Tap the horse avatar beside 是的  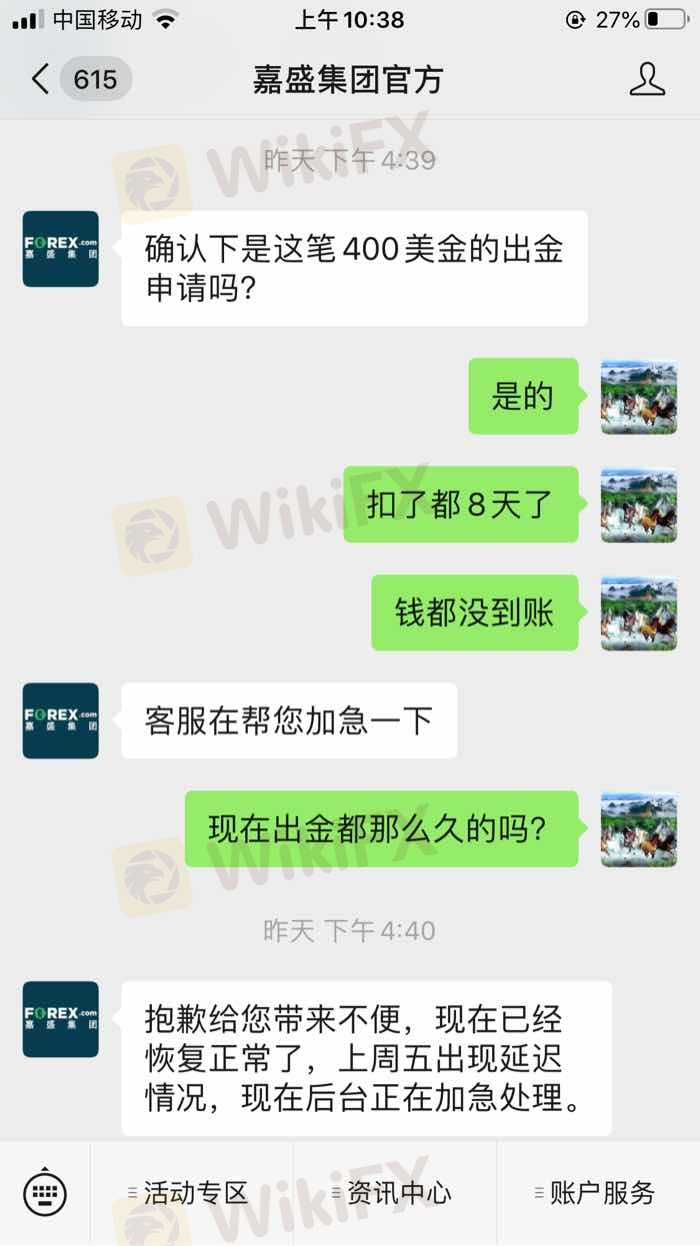(639, 396)
